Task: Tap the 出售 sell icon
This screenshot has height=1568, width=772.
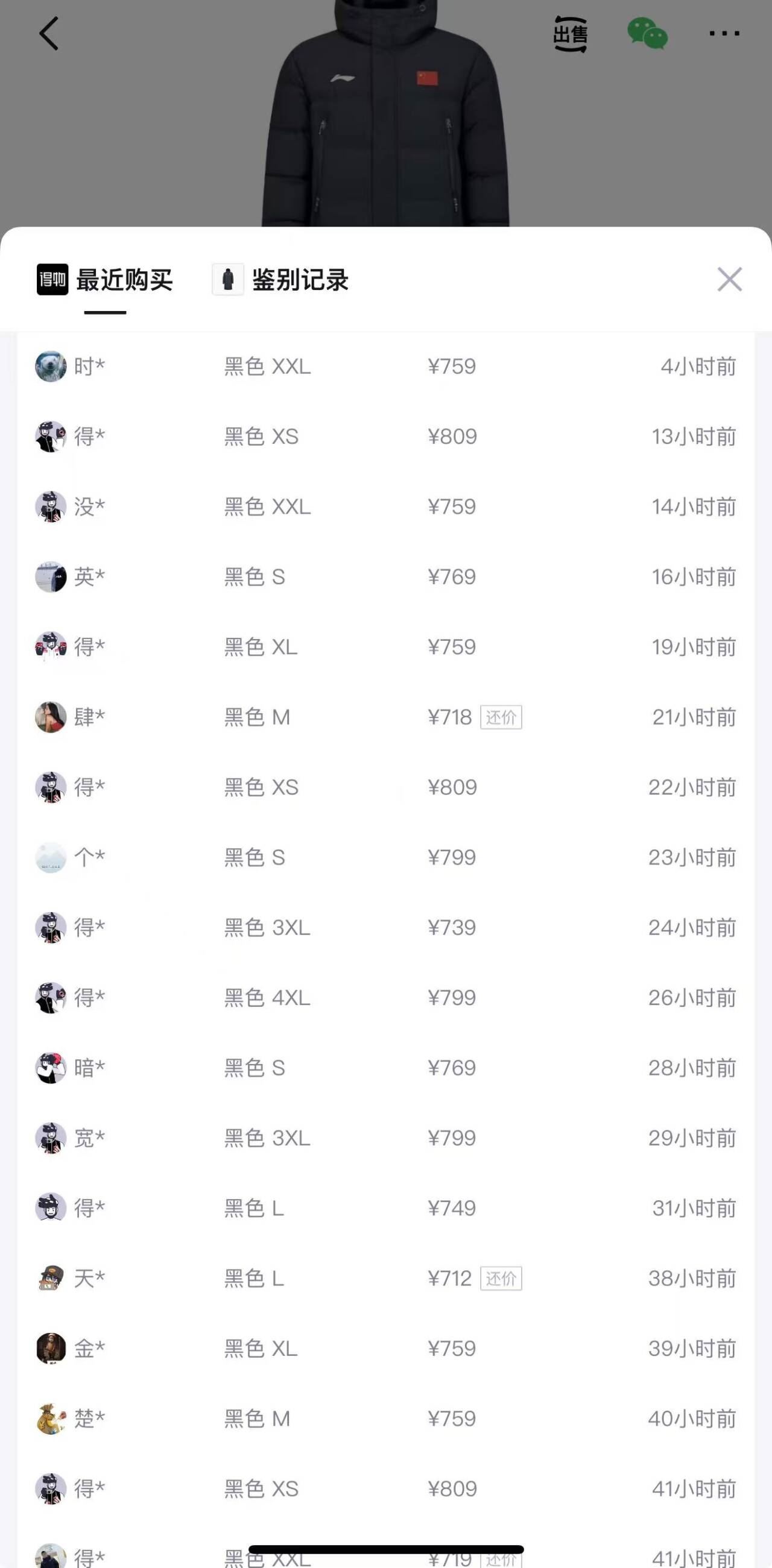Action: click(570, 34)
